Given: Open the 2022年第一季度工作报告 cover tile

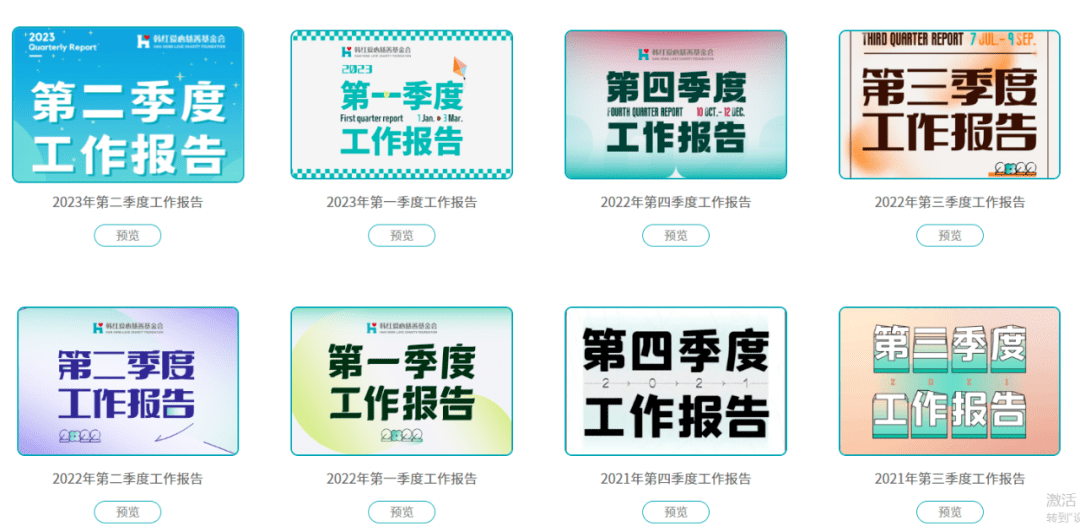Looking at the screenshot, I should (402, 381).
